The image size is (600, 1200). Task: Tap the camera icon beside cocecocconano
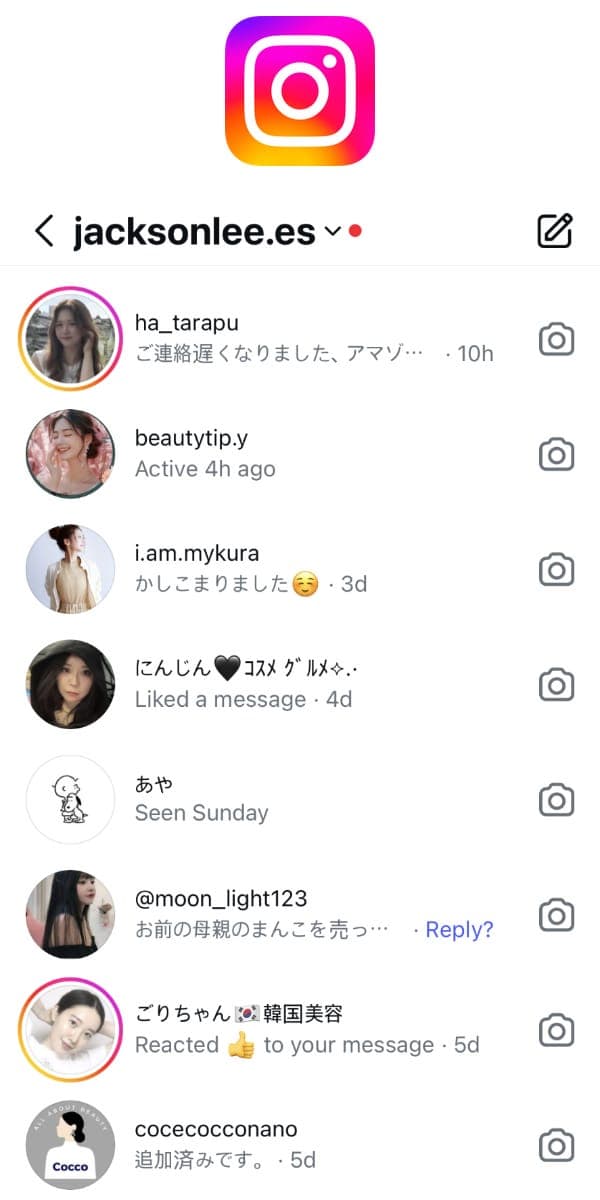click(x=557, y=1145)
